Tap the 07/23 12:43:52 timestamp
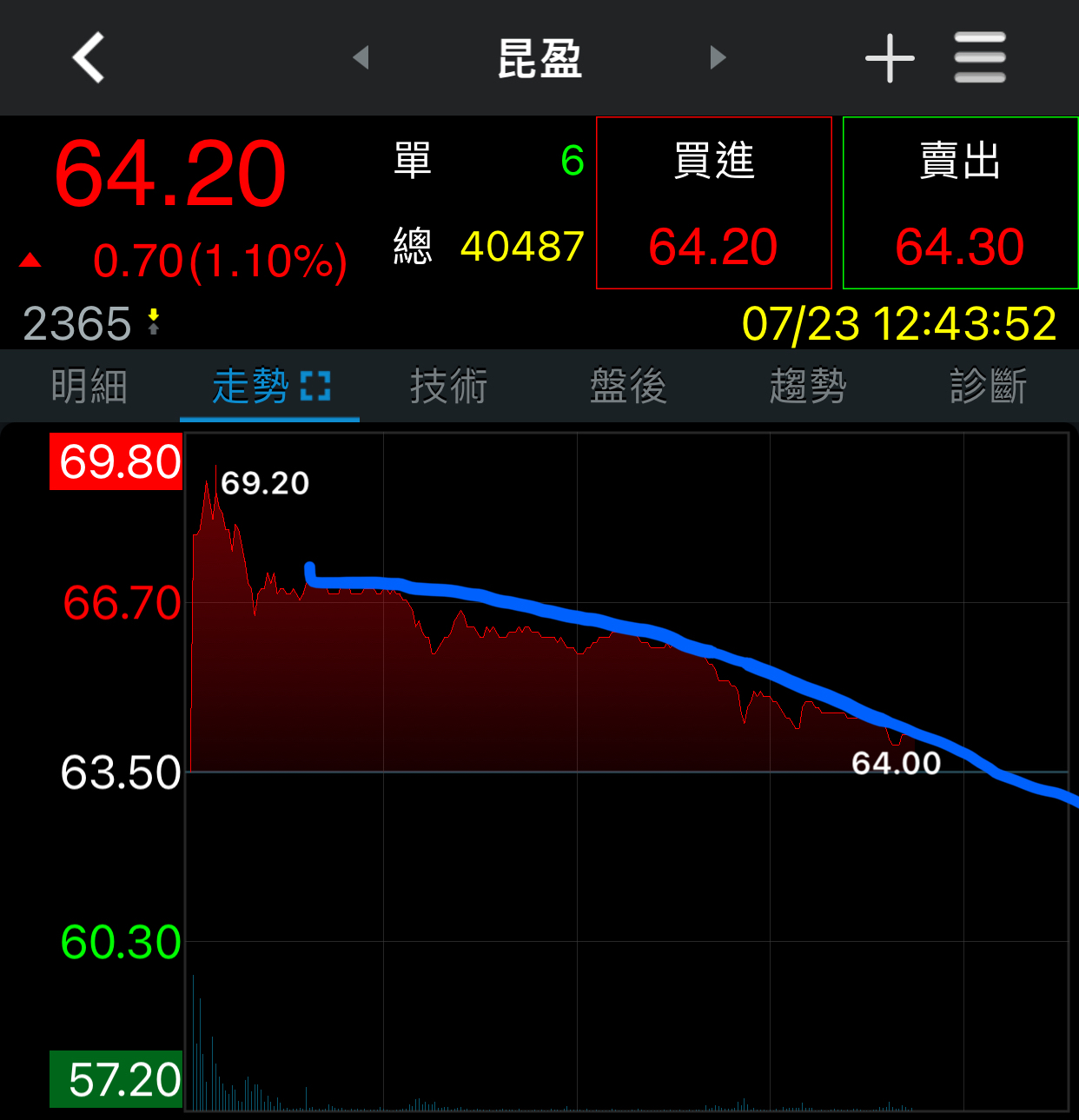The height and width of the screenshot is (1120, 1079). (898, 322)
